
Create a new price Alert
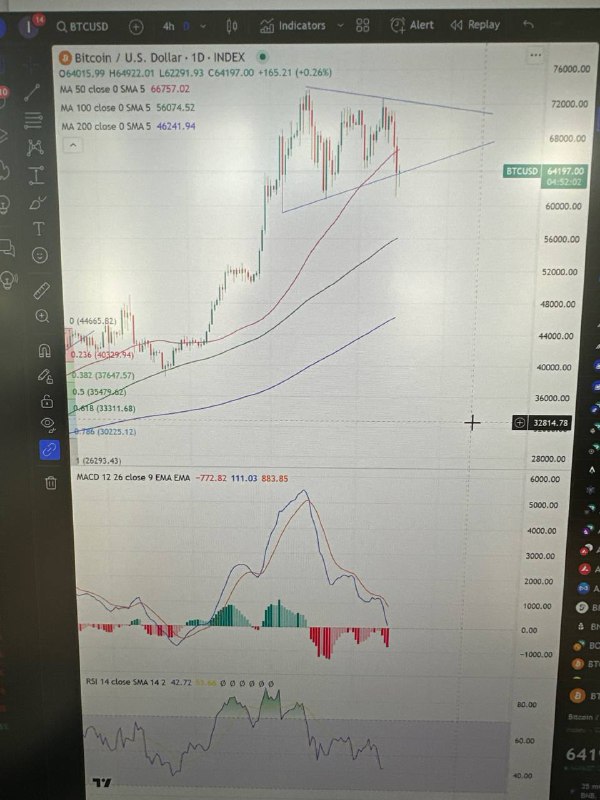tap(412, 25)
